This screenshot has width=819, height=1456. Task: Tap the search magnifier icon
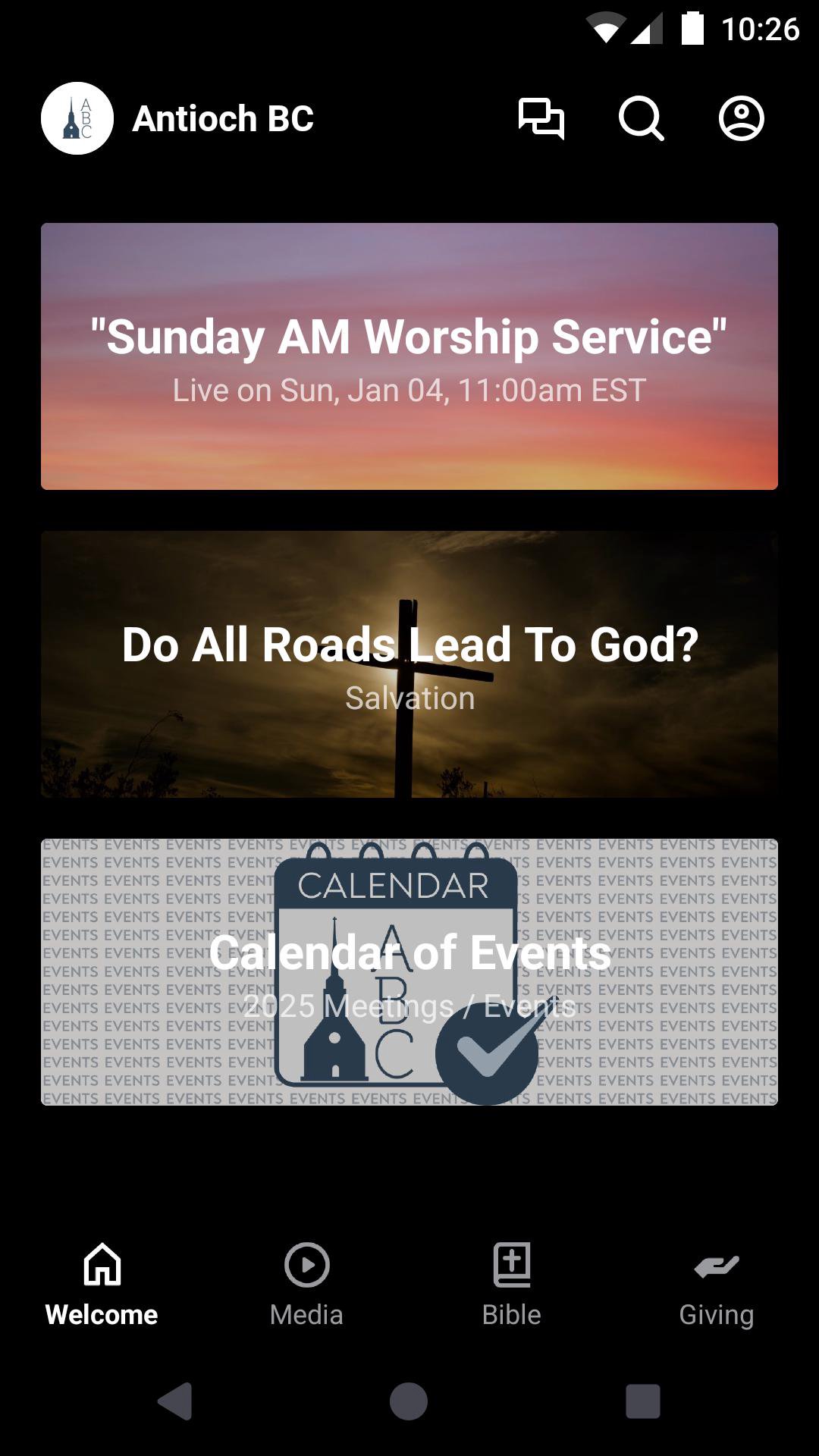(641, 118)
